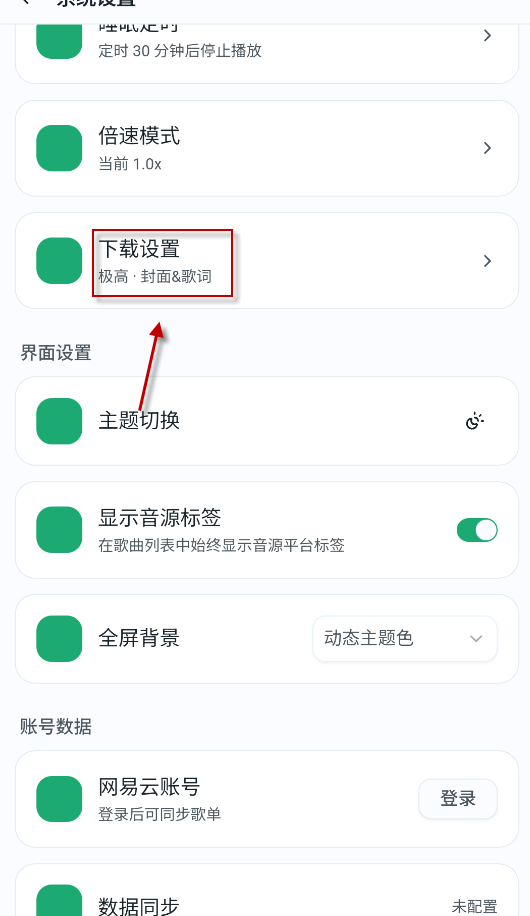Open 倍速模式 playback speed setting

[x=266, y=148]
